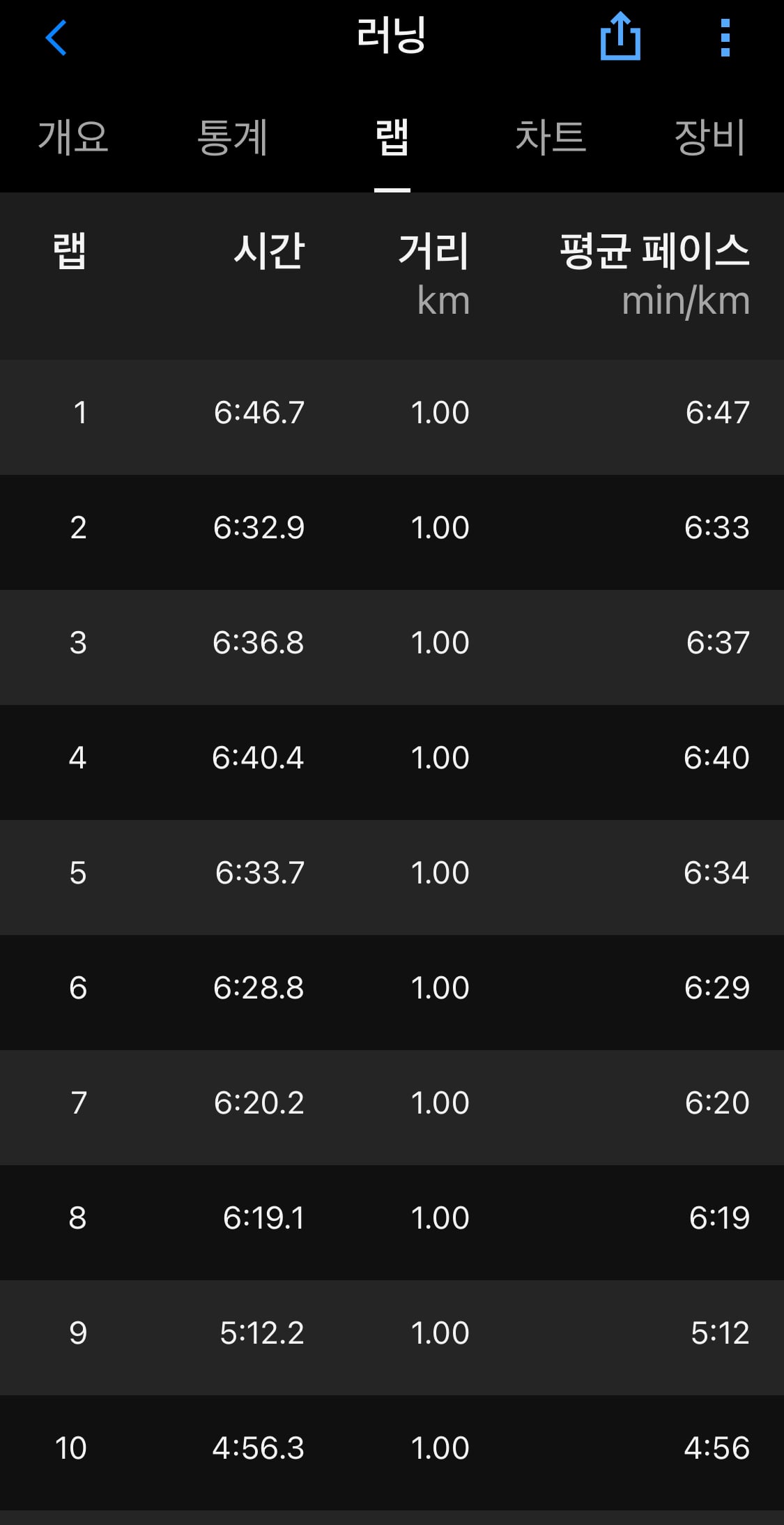Go back using the blue arrow
Screen dimensions: 784x1525
(56, 38)
